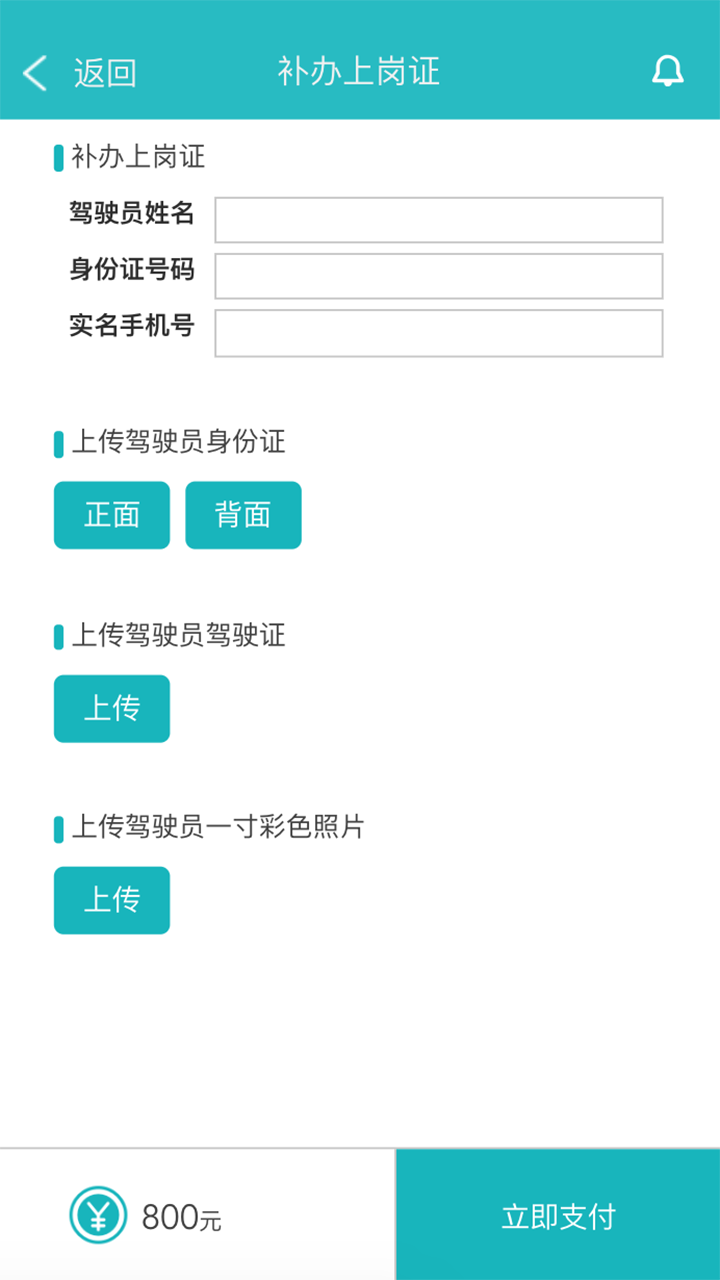Click the 补办上岗证 form heading
The image size is (720, 1280).
pyautogui.click(x=133, y=156)
